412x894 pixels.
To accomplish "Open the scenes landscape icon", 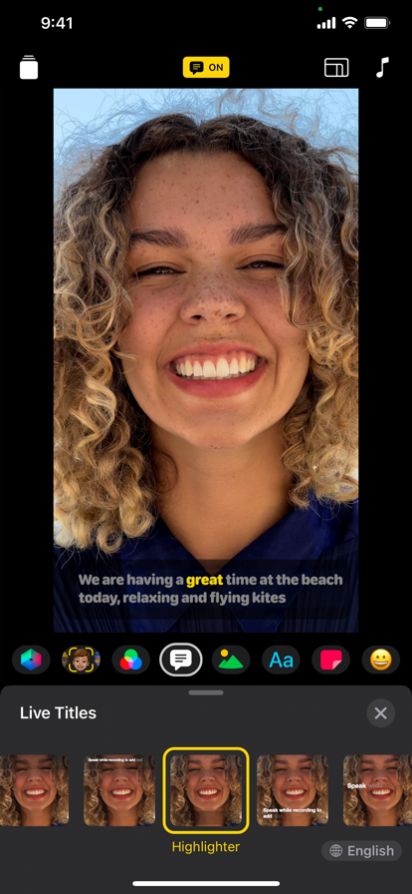I will [x=231, y=660].
